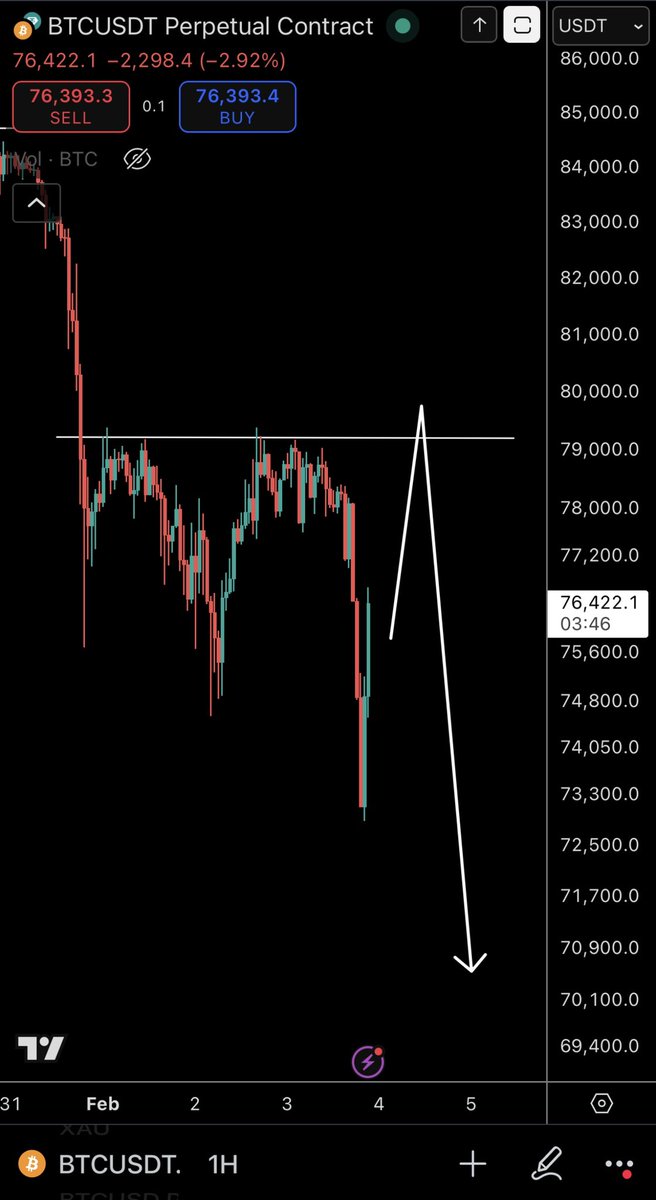Tap the red SELL button
Image resolution: width=656 pixels, height=1200 pixels.
click(71, 107)
